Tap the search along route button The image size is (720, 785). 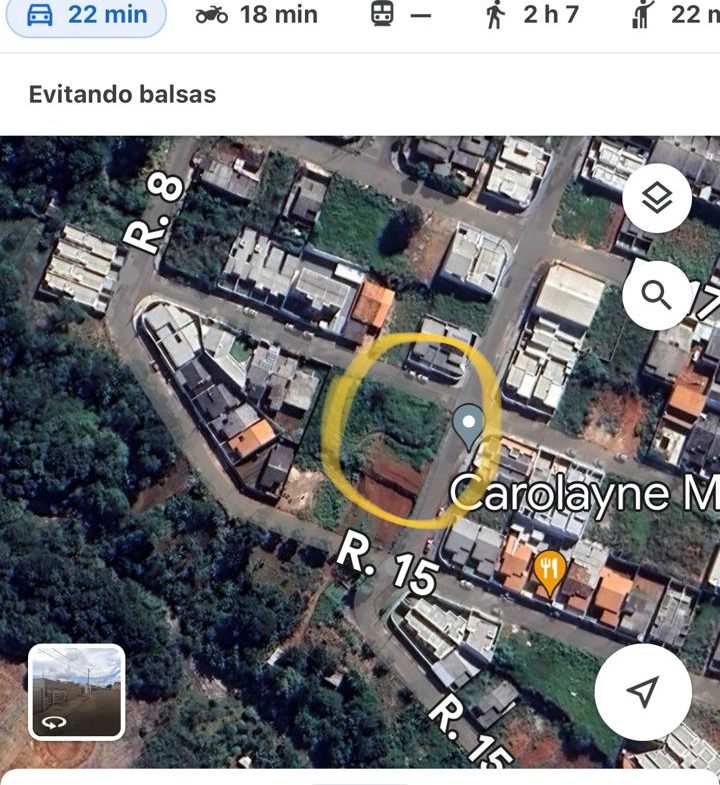[657, 294]
